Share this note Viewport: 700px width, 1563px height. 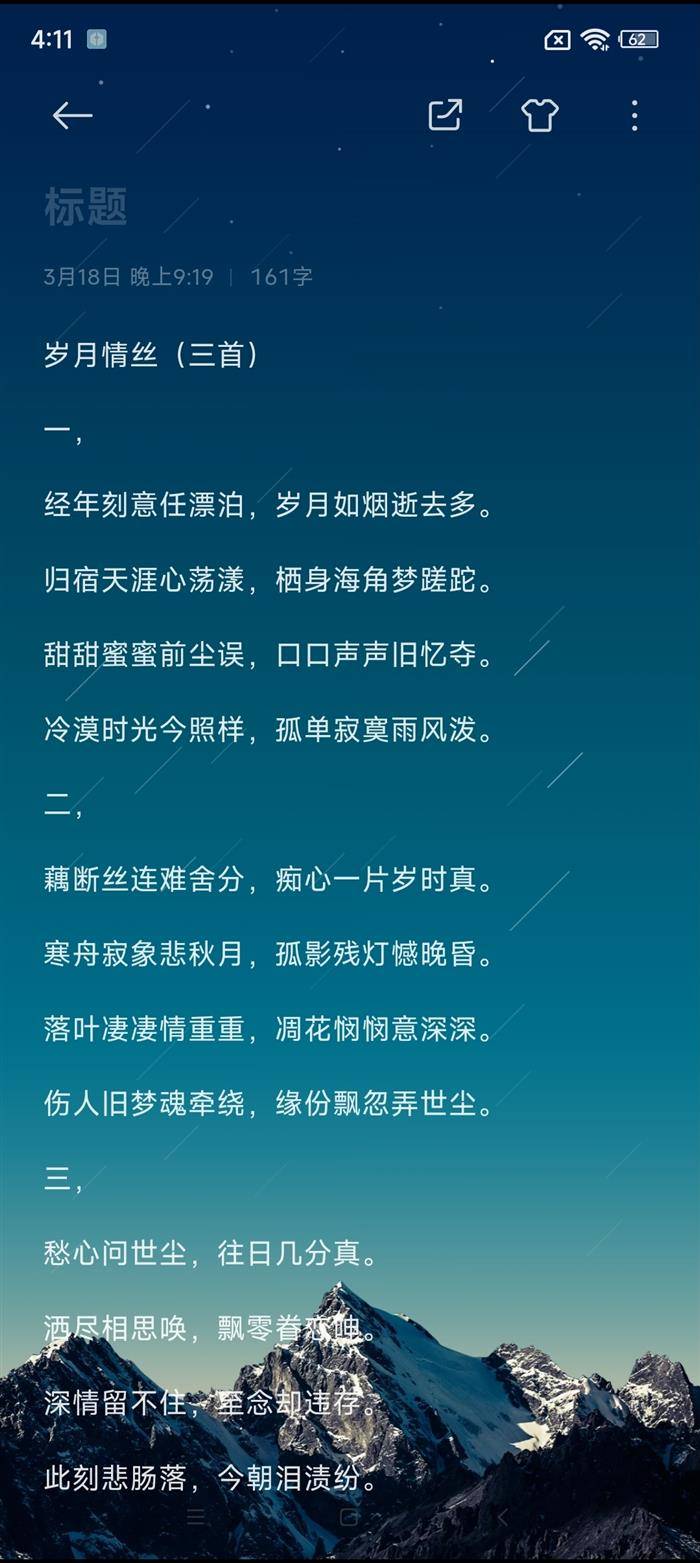click(x=445, y=116)
